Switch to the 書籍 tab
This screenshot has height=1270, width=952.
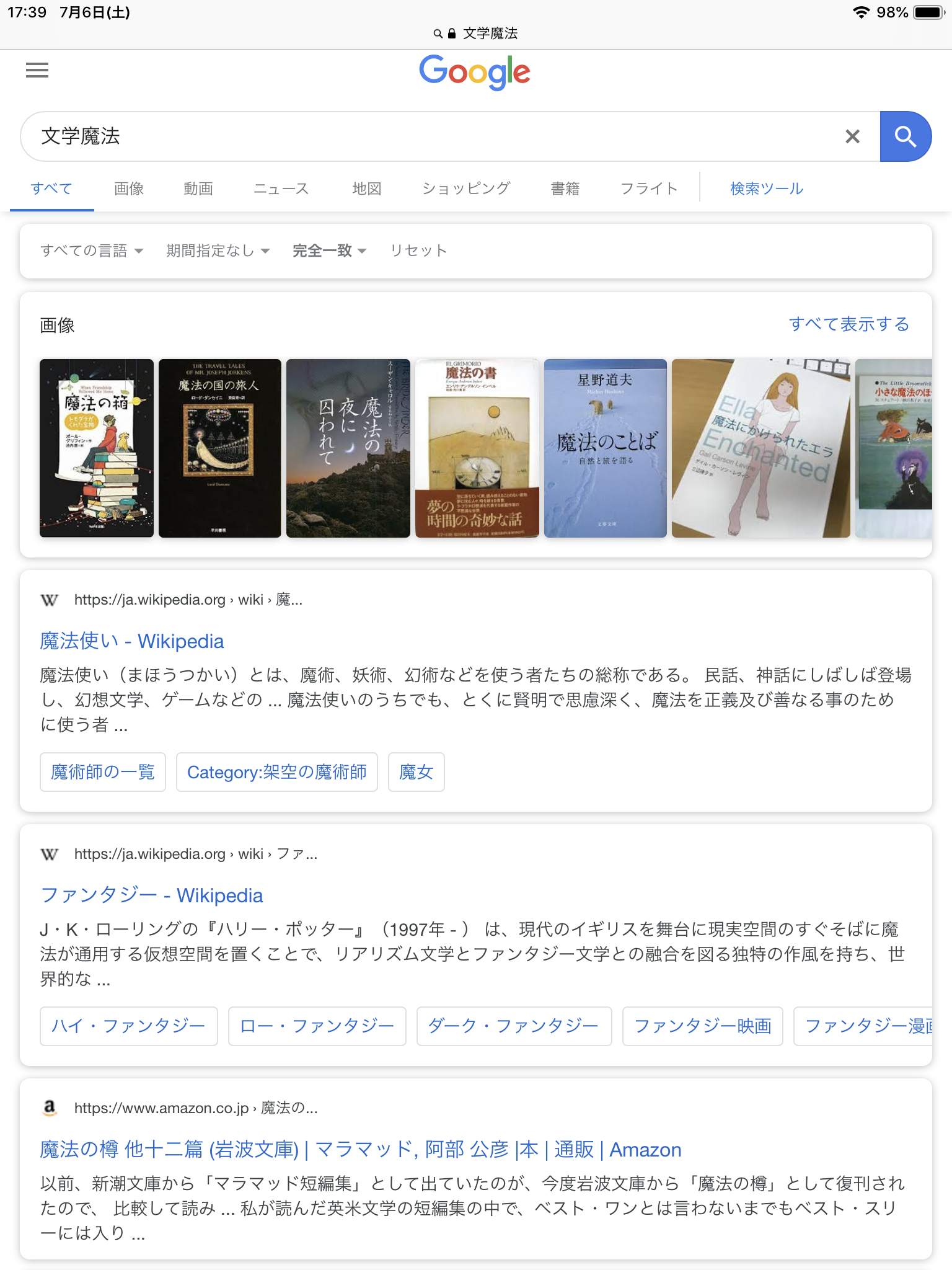coord(565,189)
